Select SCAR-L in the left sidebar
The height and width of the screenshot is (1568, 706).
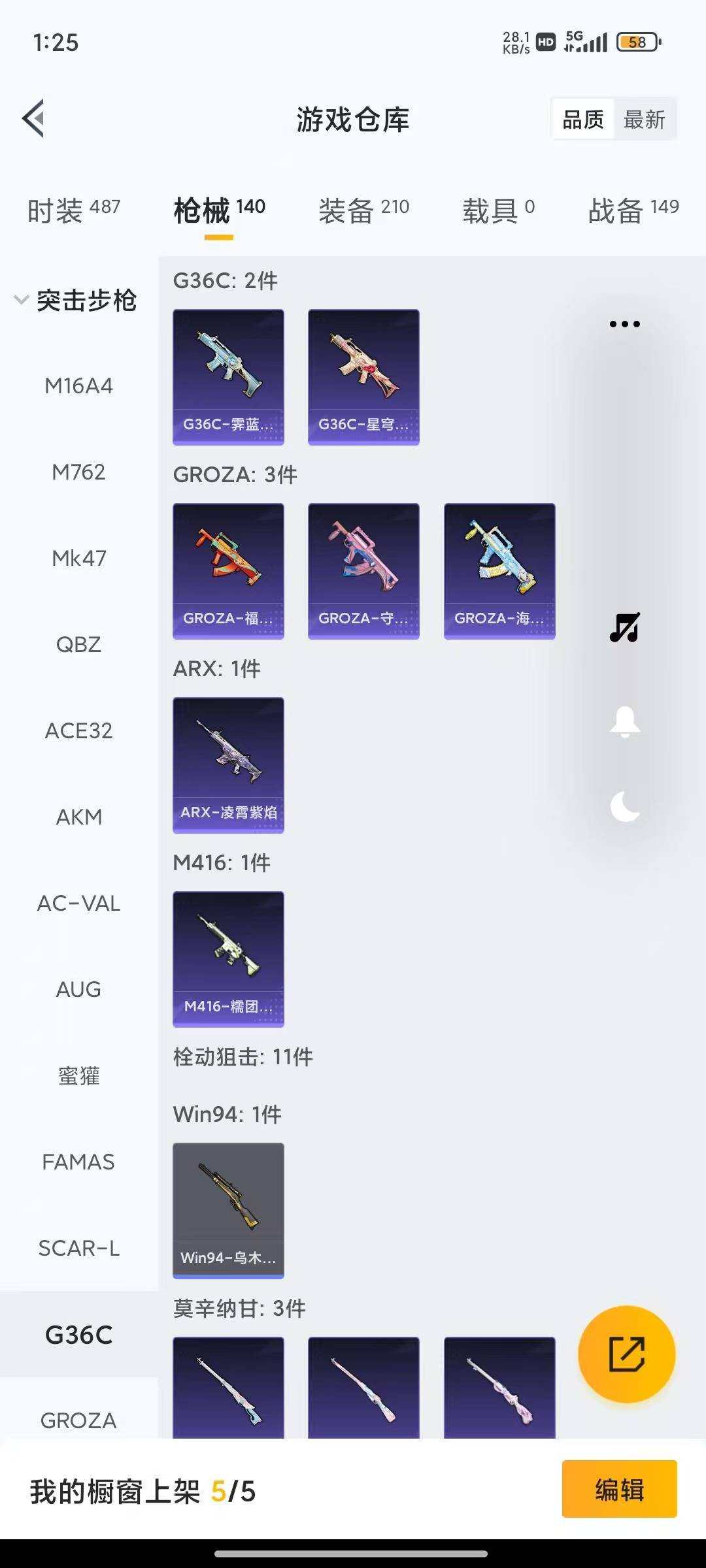(x=79, y=1248)
